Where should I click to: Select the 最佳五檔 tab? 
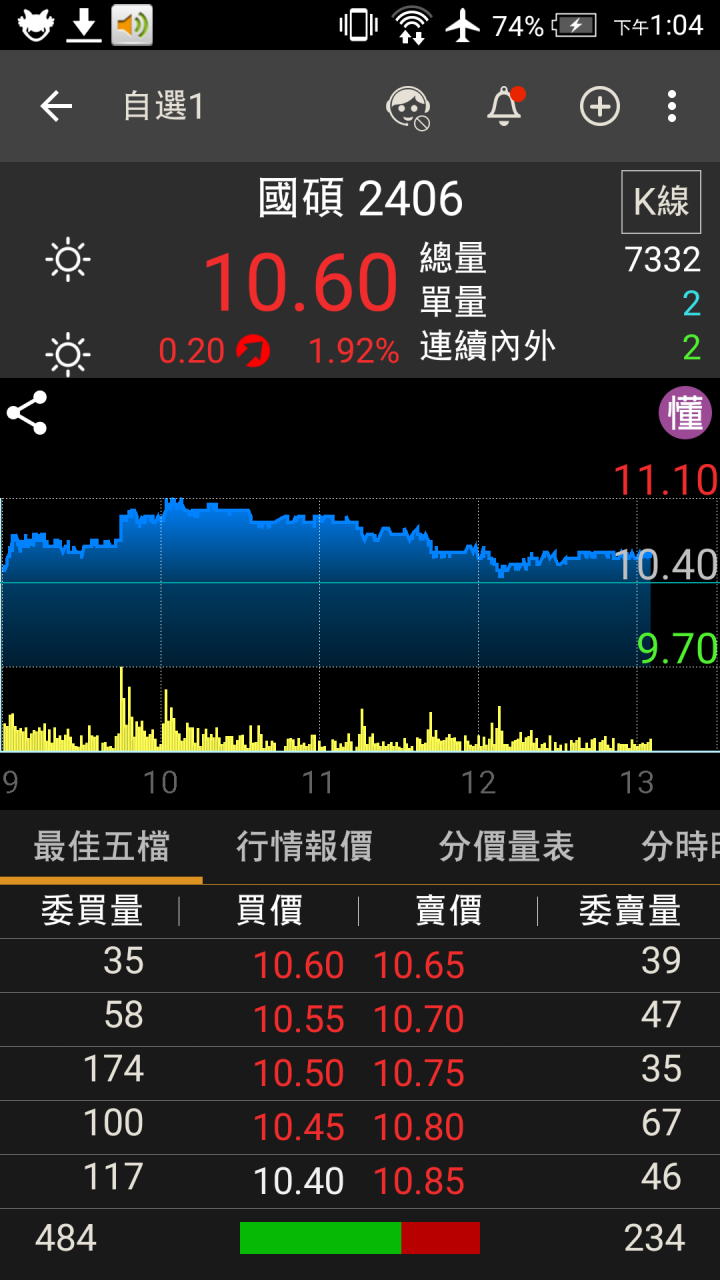coord(101,847)
